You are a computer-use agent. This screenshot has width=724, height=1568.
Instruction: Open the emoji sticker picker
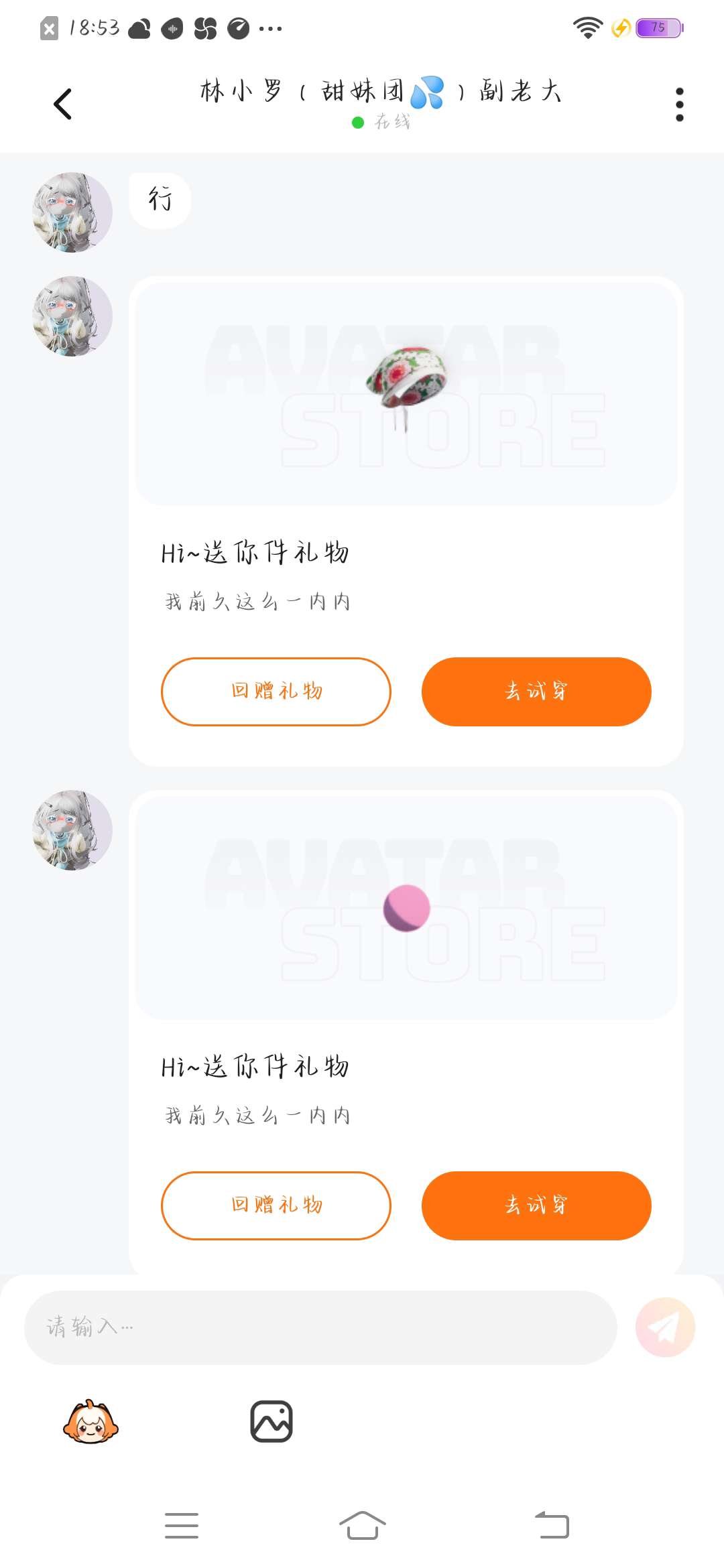[x=90, y=1421]
